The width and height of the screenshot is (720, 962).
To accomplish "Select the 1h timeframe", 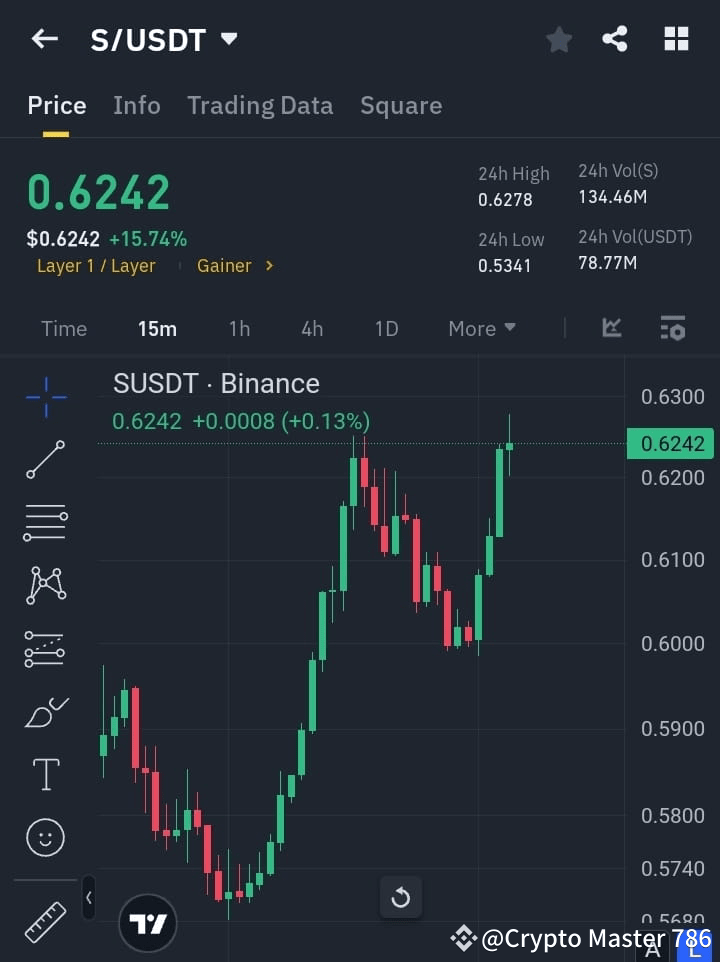I will coord(239,328).
